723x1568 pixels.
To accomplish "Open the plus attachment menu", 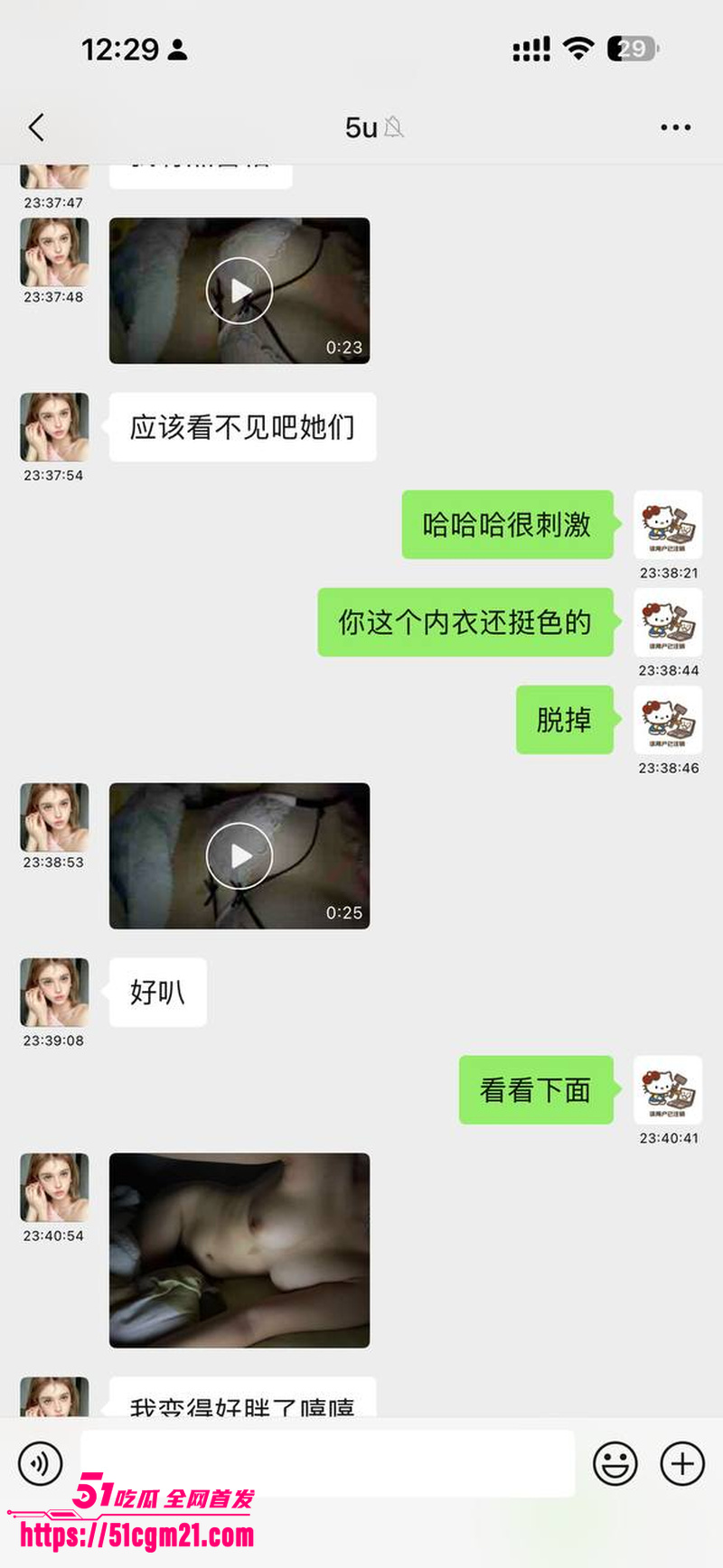I will (x=682, y=1463).
